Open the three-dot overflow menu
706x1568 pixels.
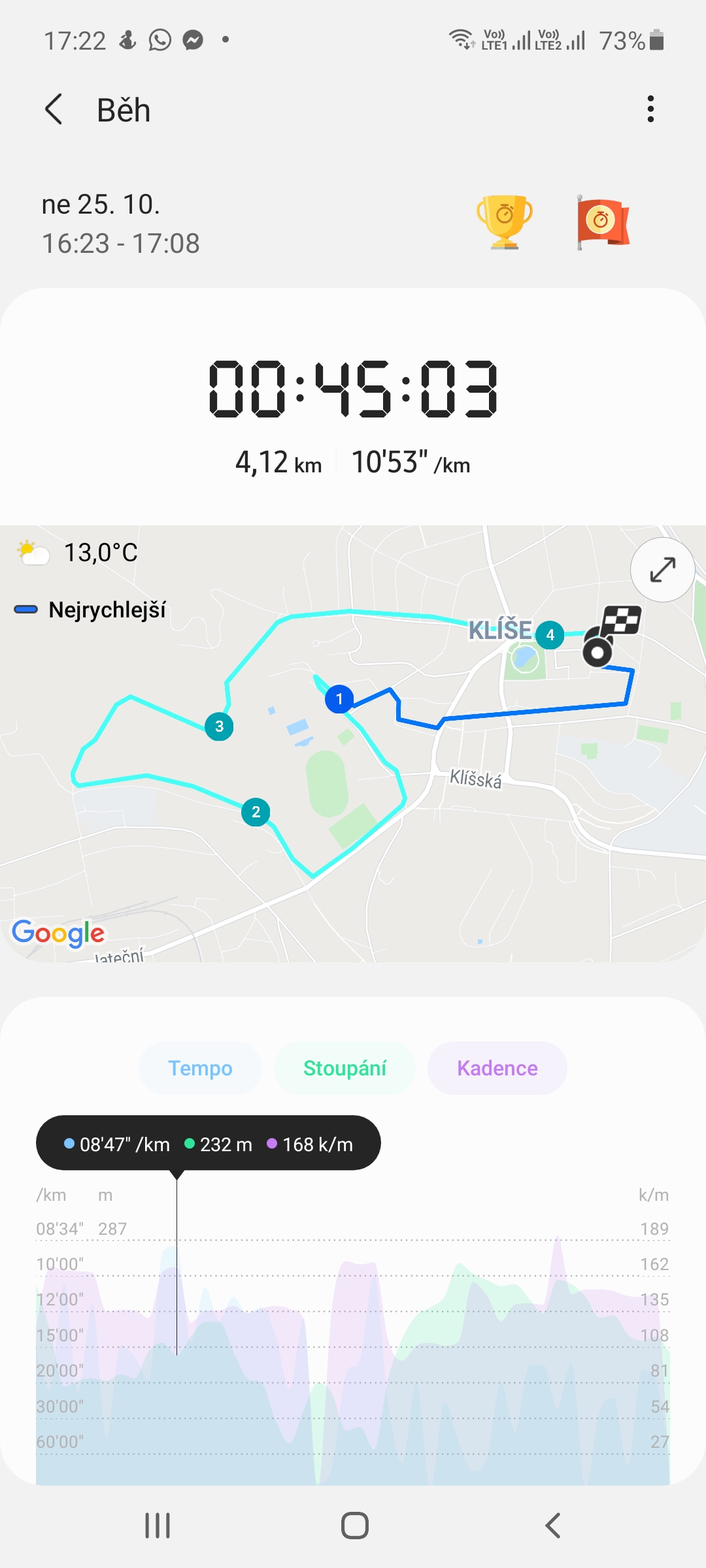650,109
